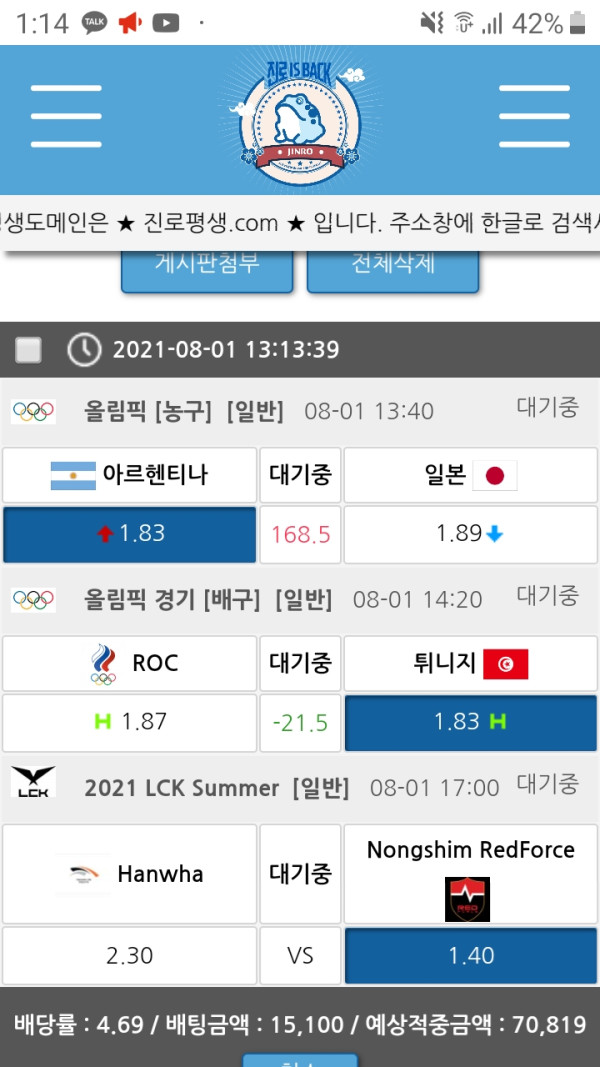Select Hanwha odds 2.30
This screenshot has height=1067, width=600.
click(x=129, y=956)
